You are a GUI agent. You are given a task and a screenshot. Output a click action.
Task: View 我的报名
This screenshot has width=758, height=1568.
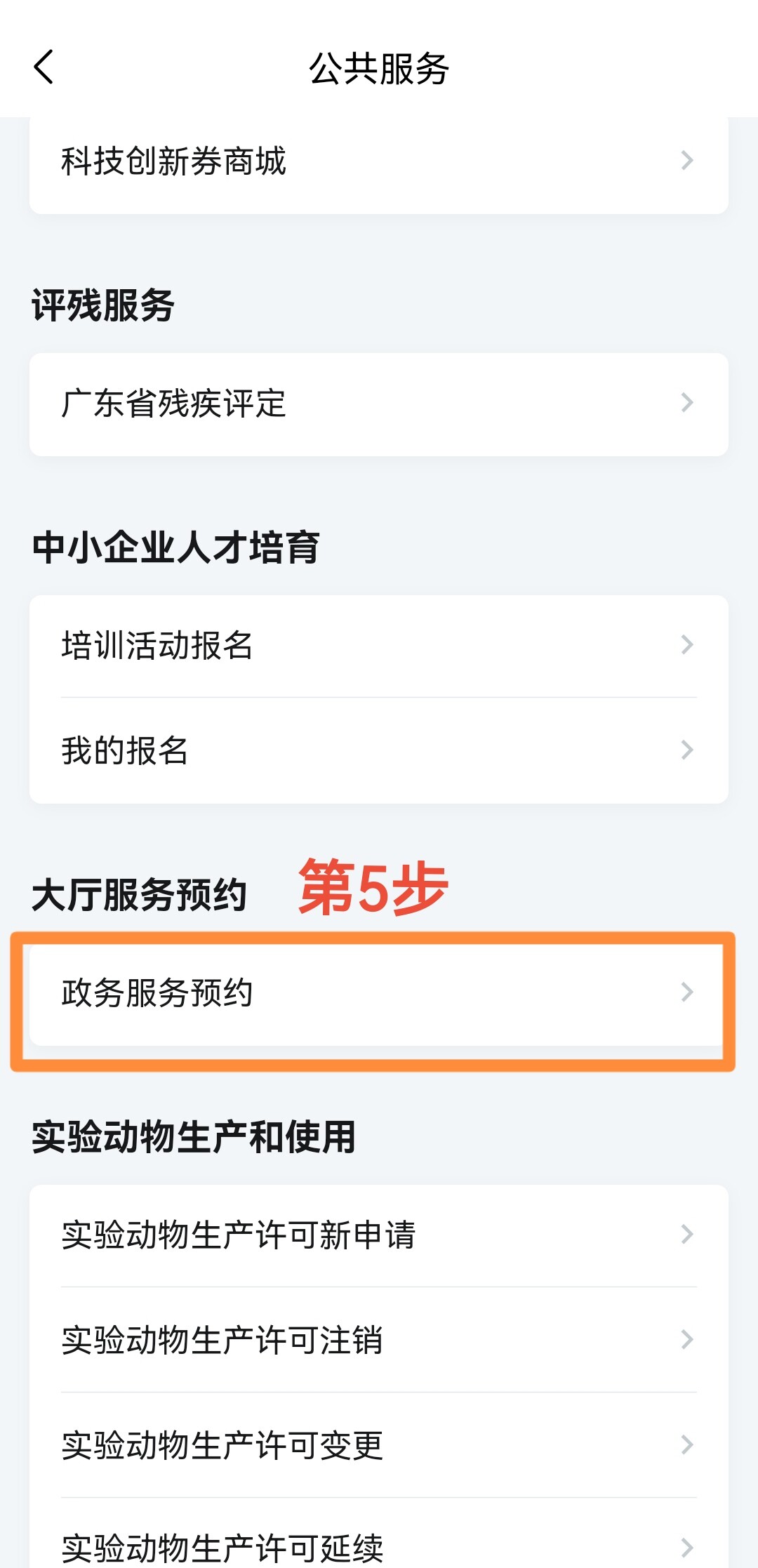[379, 750]
